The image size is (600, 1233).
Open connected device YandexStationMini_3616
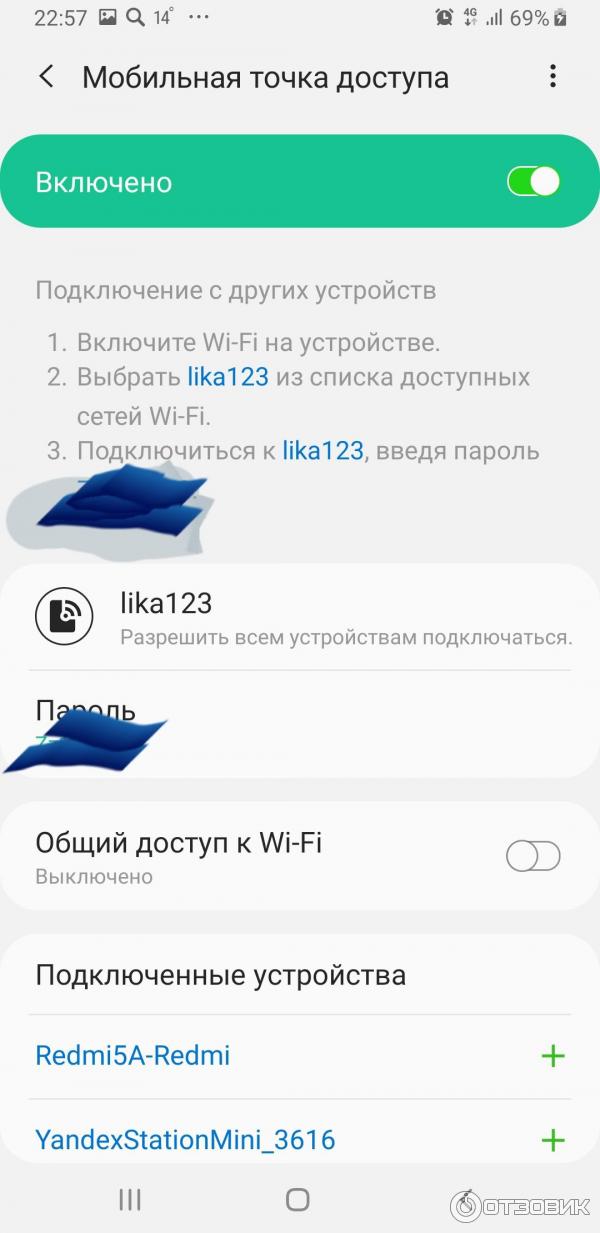tap(185, 1139)
